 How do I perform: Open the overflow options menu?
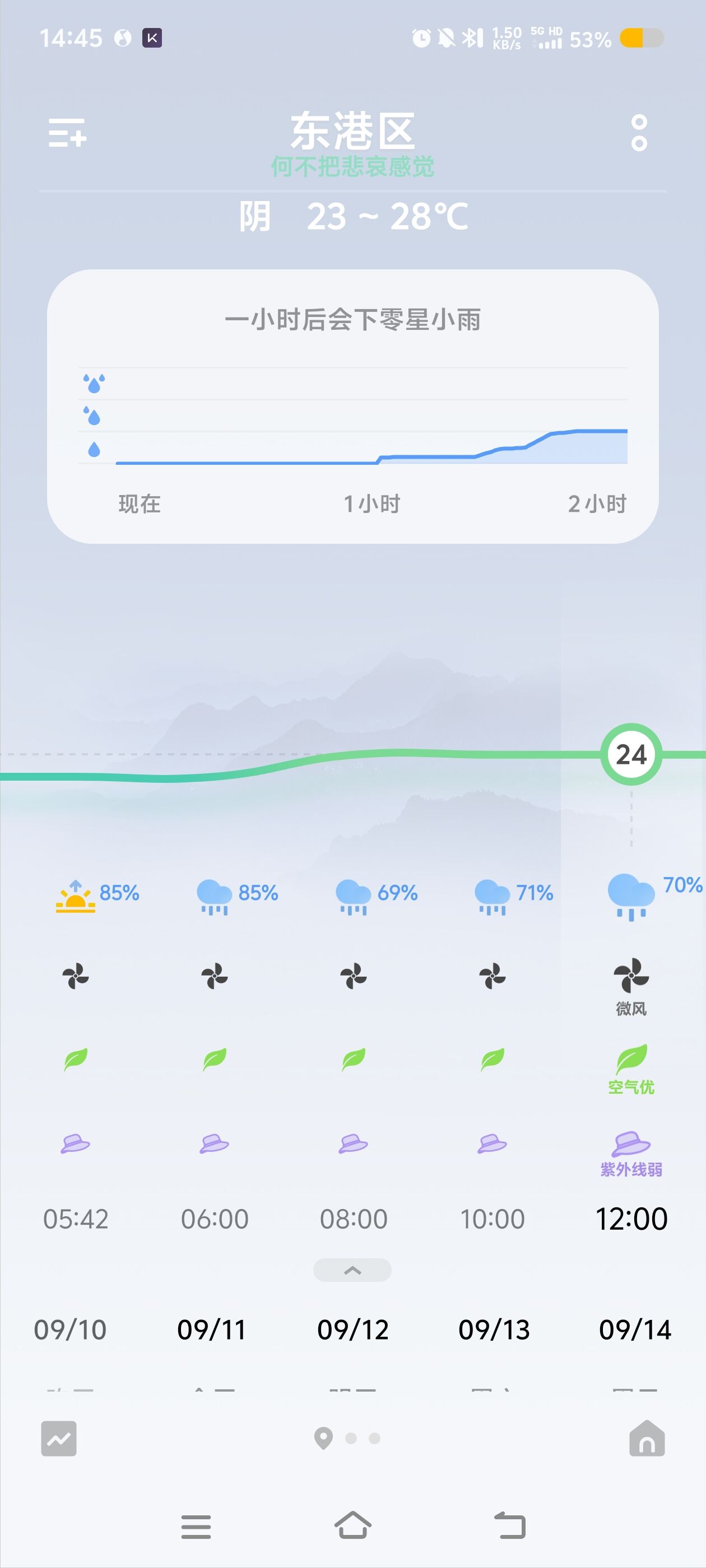tap(638, 133)
